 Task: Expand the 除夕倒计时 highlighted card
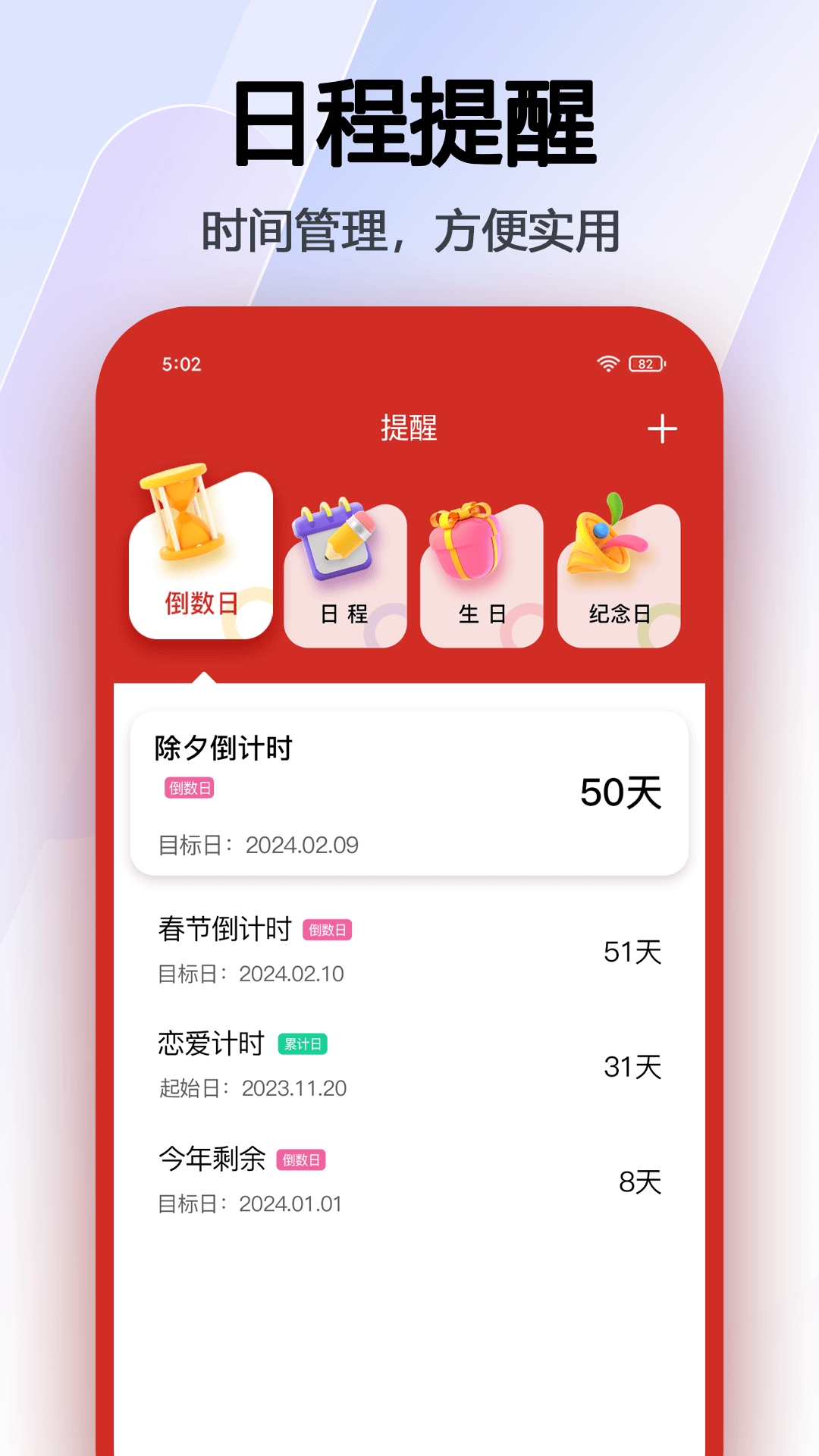[409, 789]
